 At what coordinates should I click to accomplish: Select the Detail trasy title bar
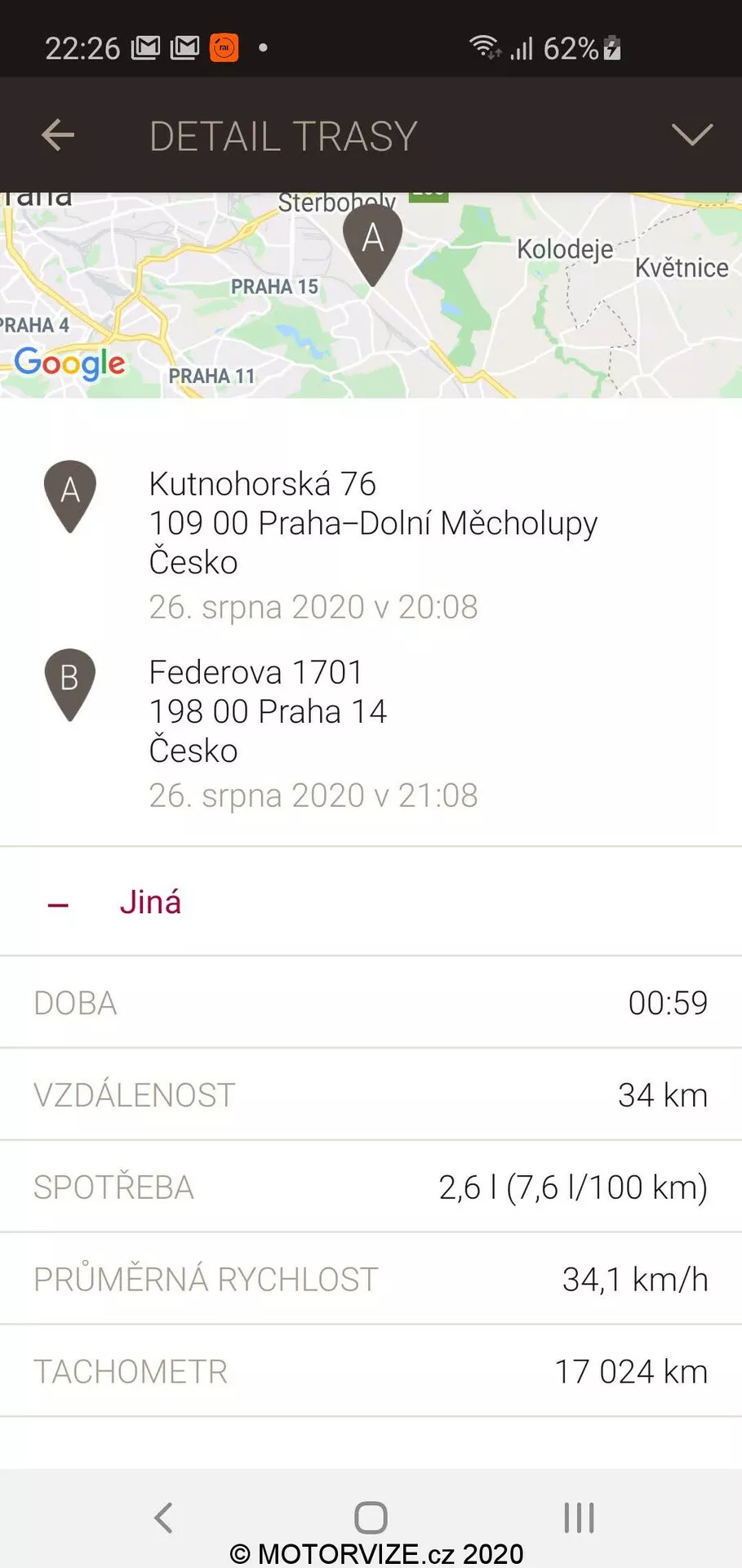(x=283, y=135)
